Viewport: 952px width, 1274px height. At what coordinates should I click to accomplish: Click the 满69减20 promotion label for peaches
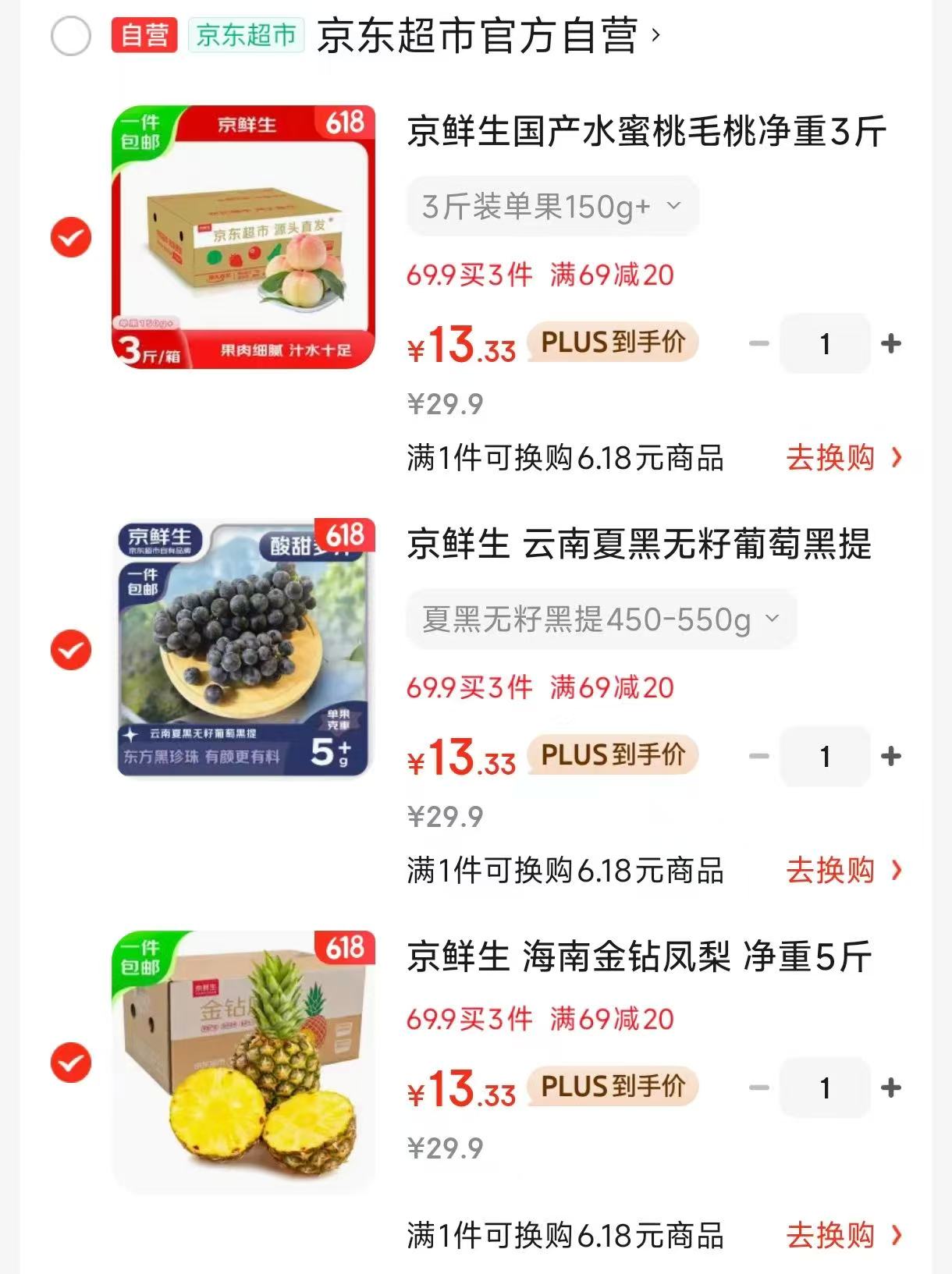(612, 275)
